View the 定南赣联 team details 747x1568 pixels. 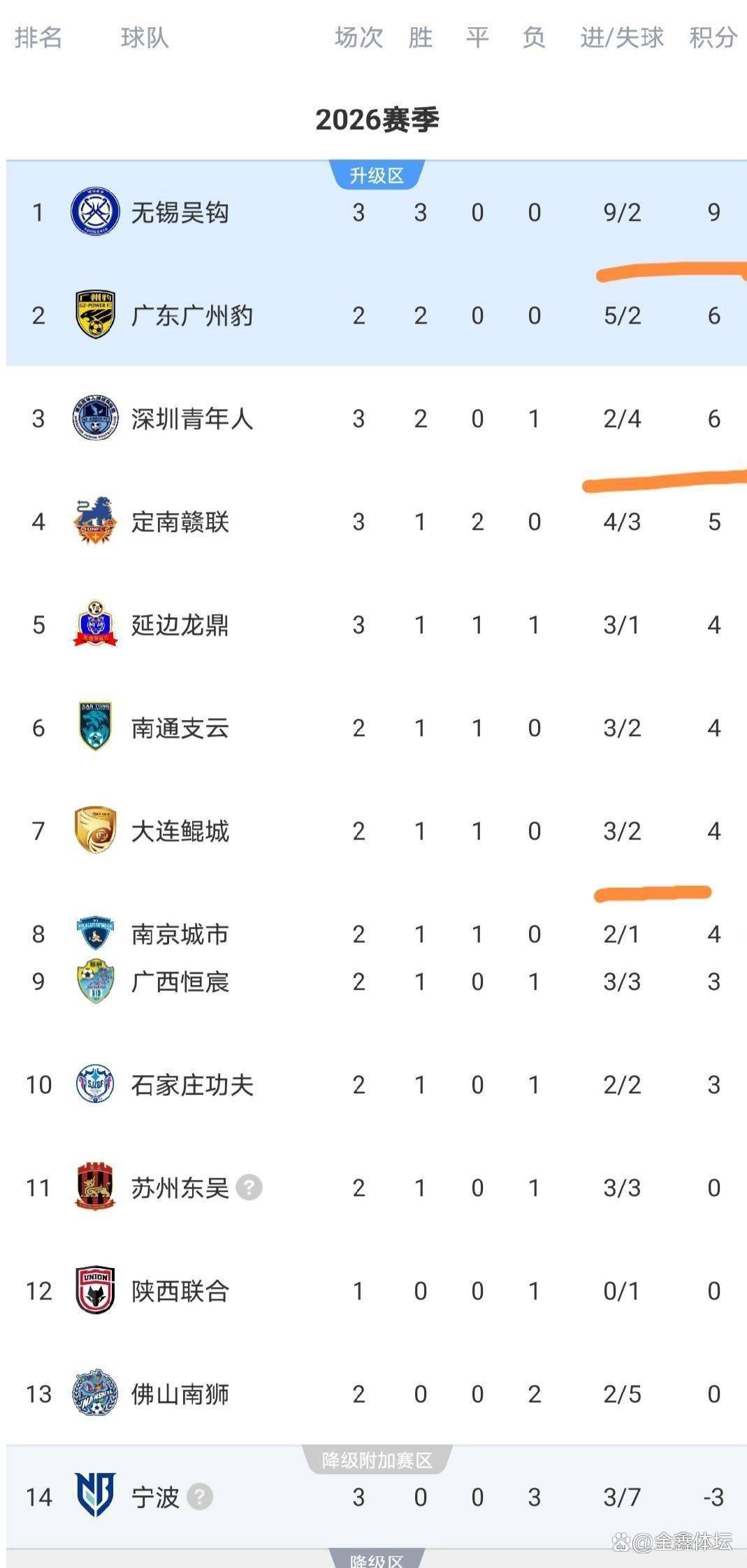tap(377, 522)
